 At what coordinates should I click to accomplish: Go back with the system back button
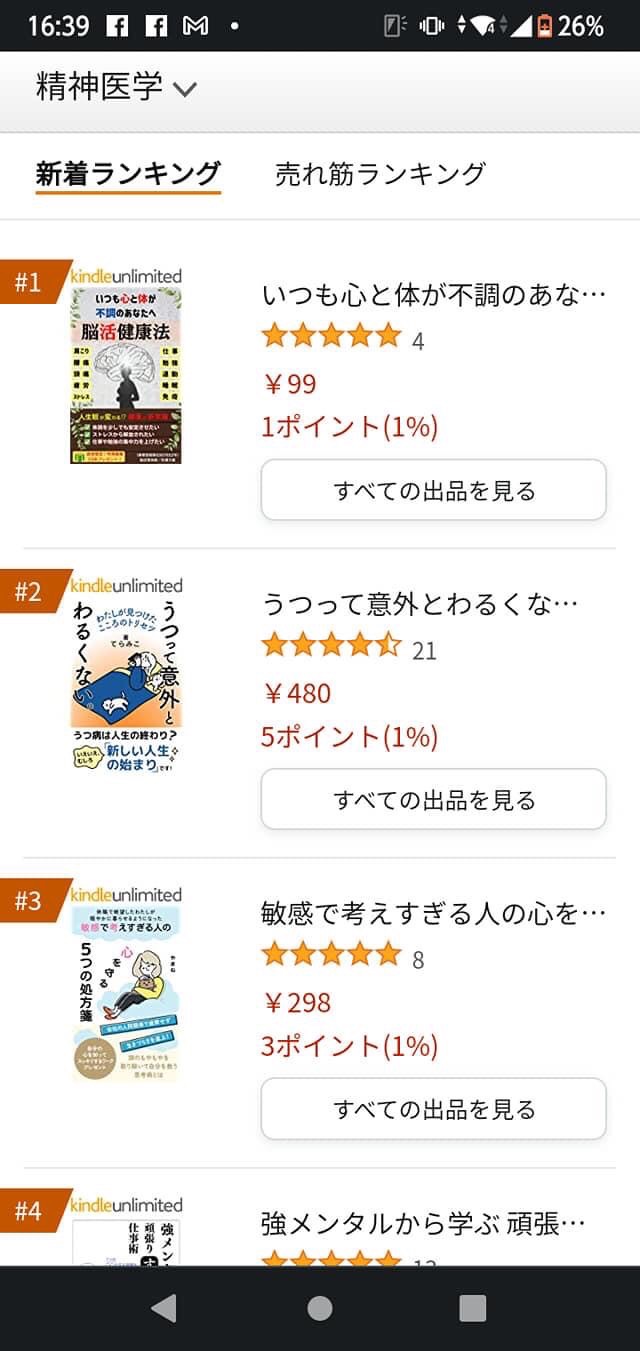coord(163,1308)
